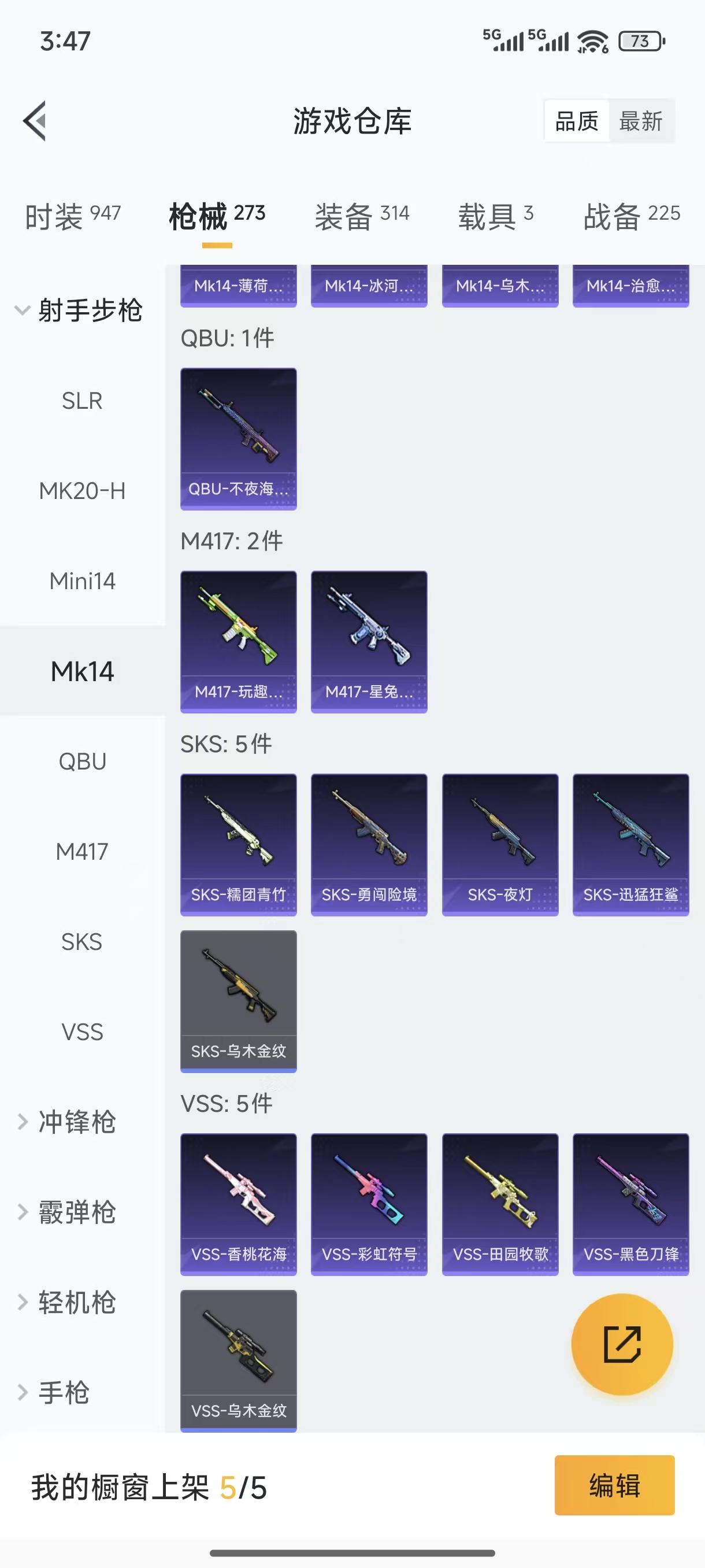Expand the 轻机枪 category
705x1568 pixels.
(76, 1303)
